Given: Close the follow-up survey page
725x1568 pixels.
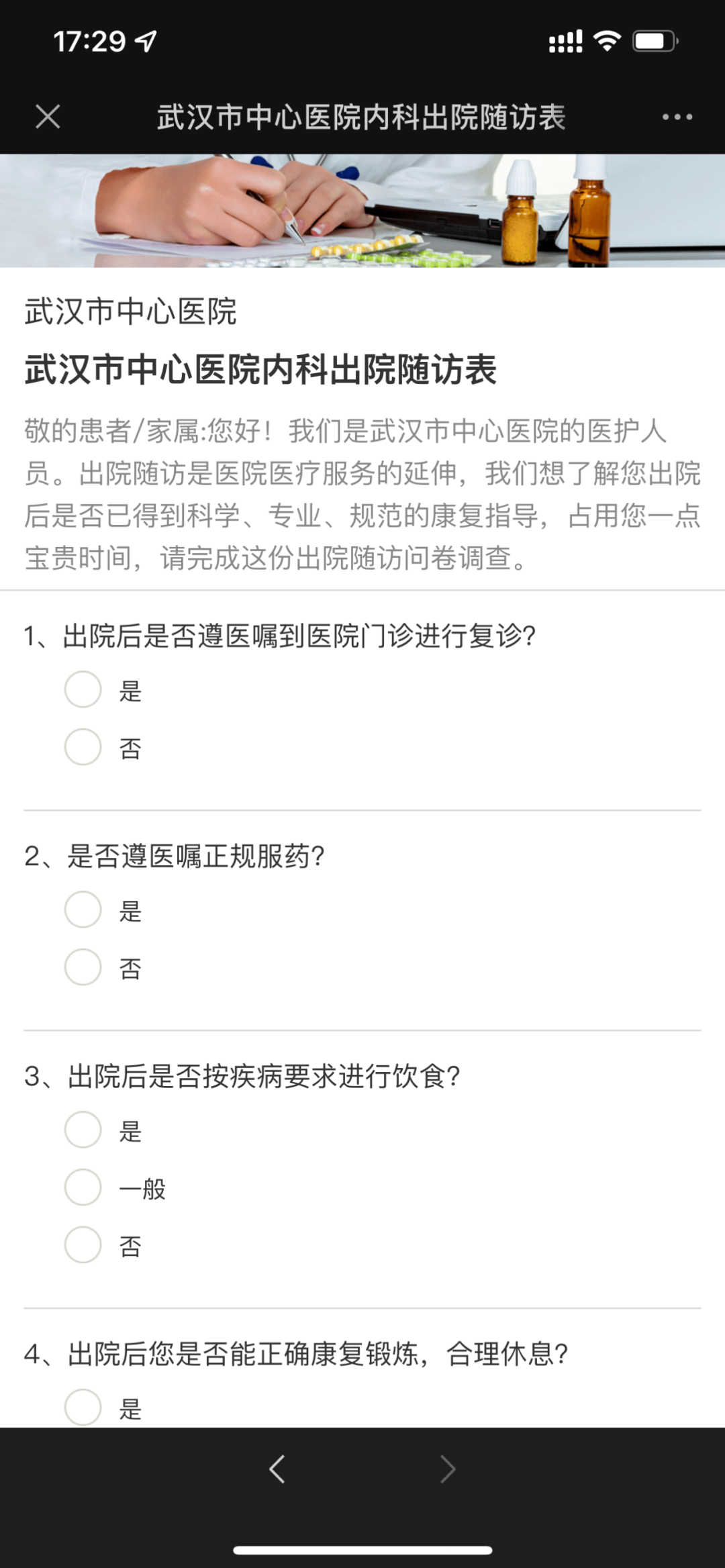Looking at the screenshot, I should 48,117.
